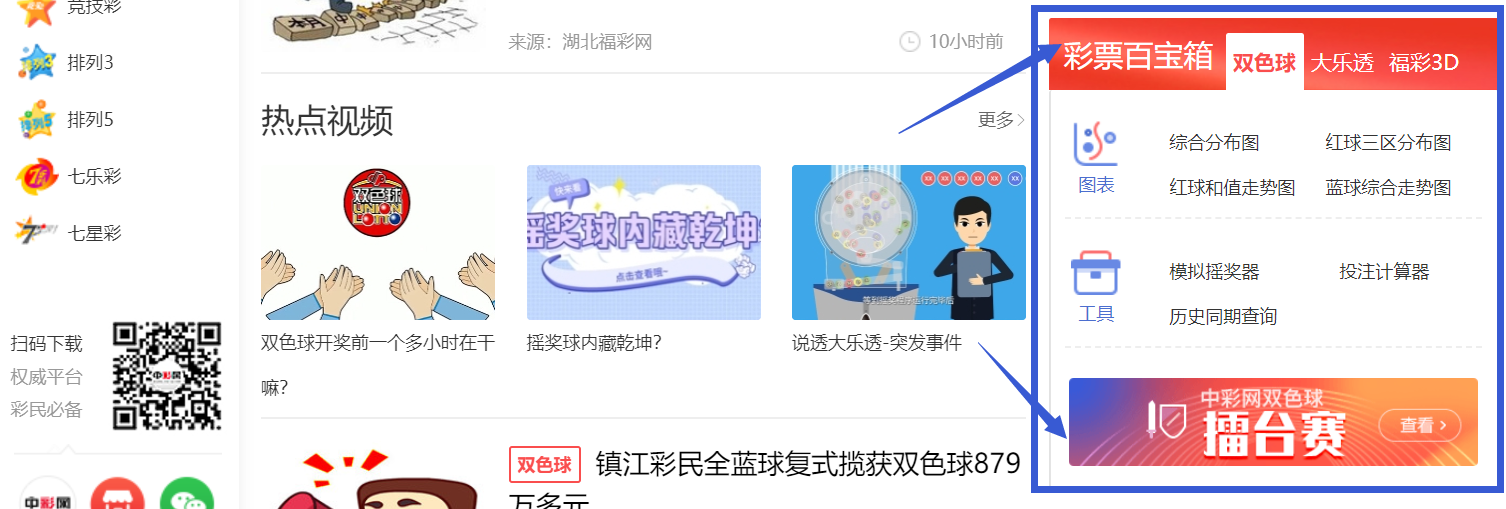The width and height of the screenshot is (1506, 509).
Task: Open the 蓝球综合走势图 link
Action: (x=1388, y=188)
